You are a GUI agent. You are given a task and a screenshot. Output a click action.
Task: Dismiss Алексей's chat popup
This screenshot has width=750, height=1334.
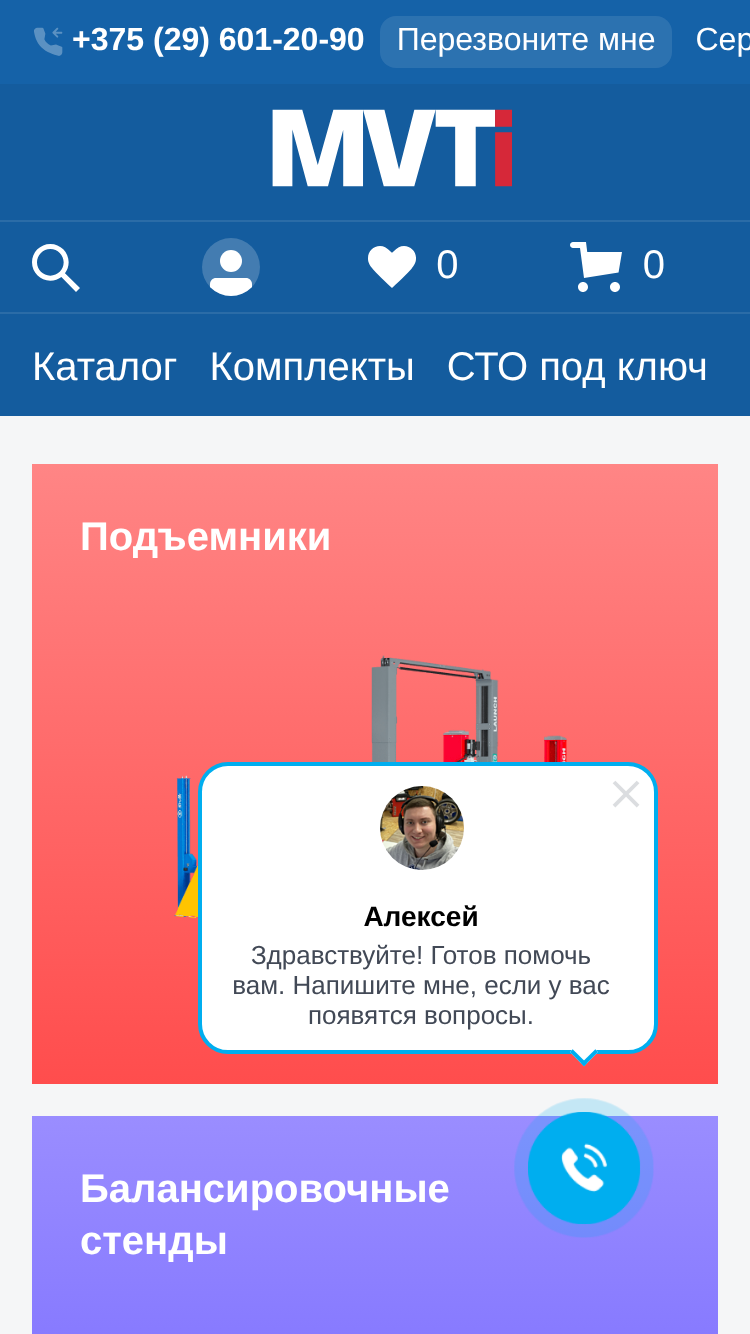pos(626,795)
